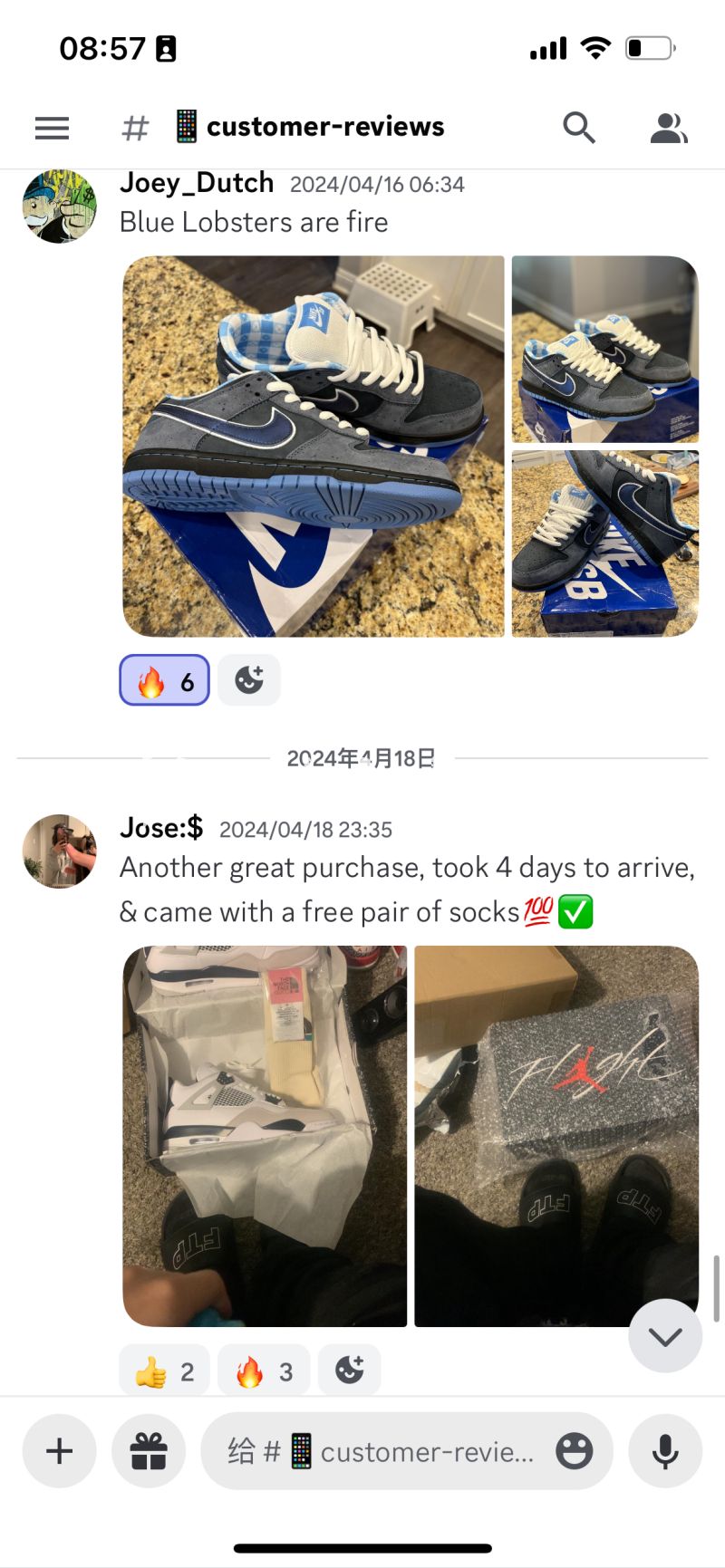
Task: Search within the customer-reviews channel
Action: coord(578,128)
